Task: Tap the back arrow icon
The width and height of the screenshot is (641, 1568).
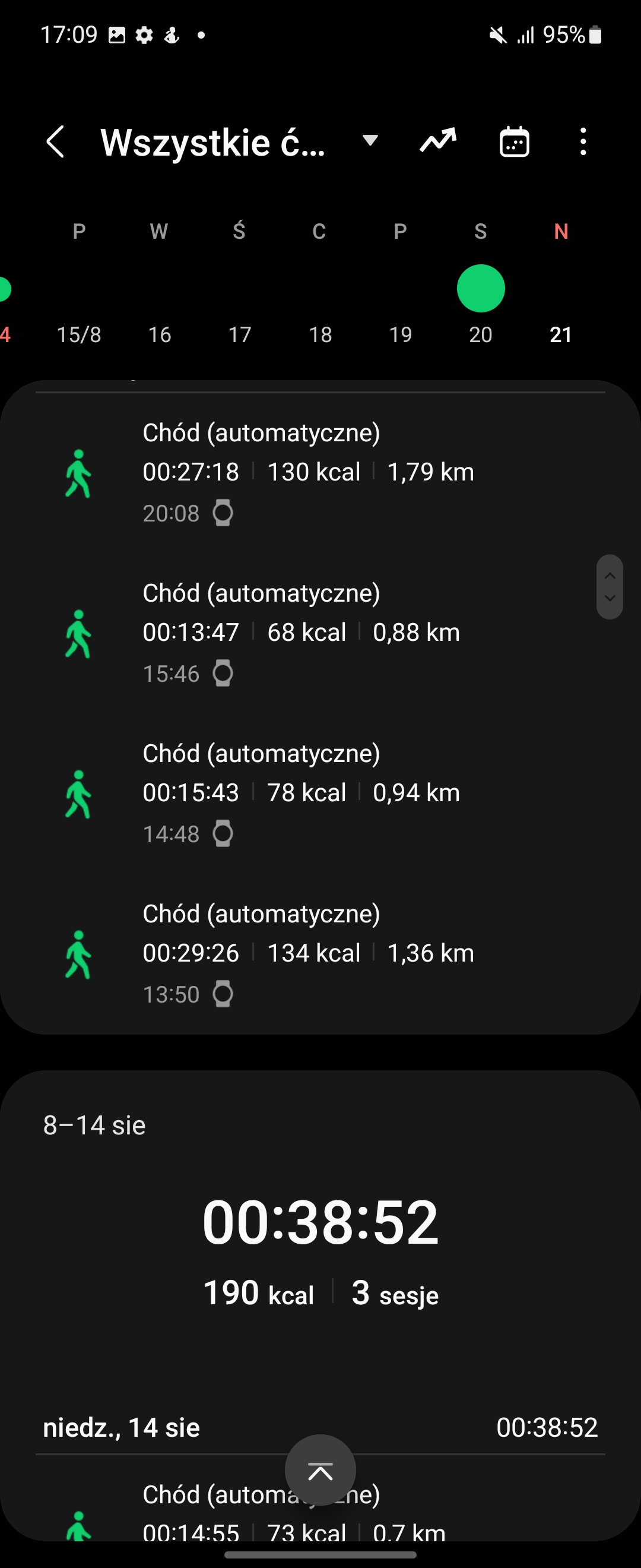Action: point(55,141)
